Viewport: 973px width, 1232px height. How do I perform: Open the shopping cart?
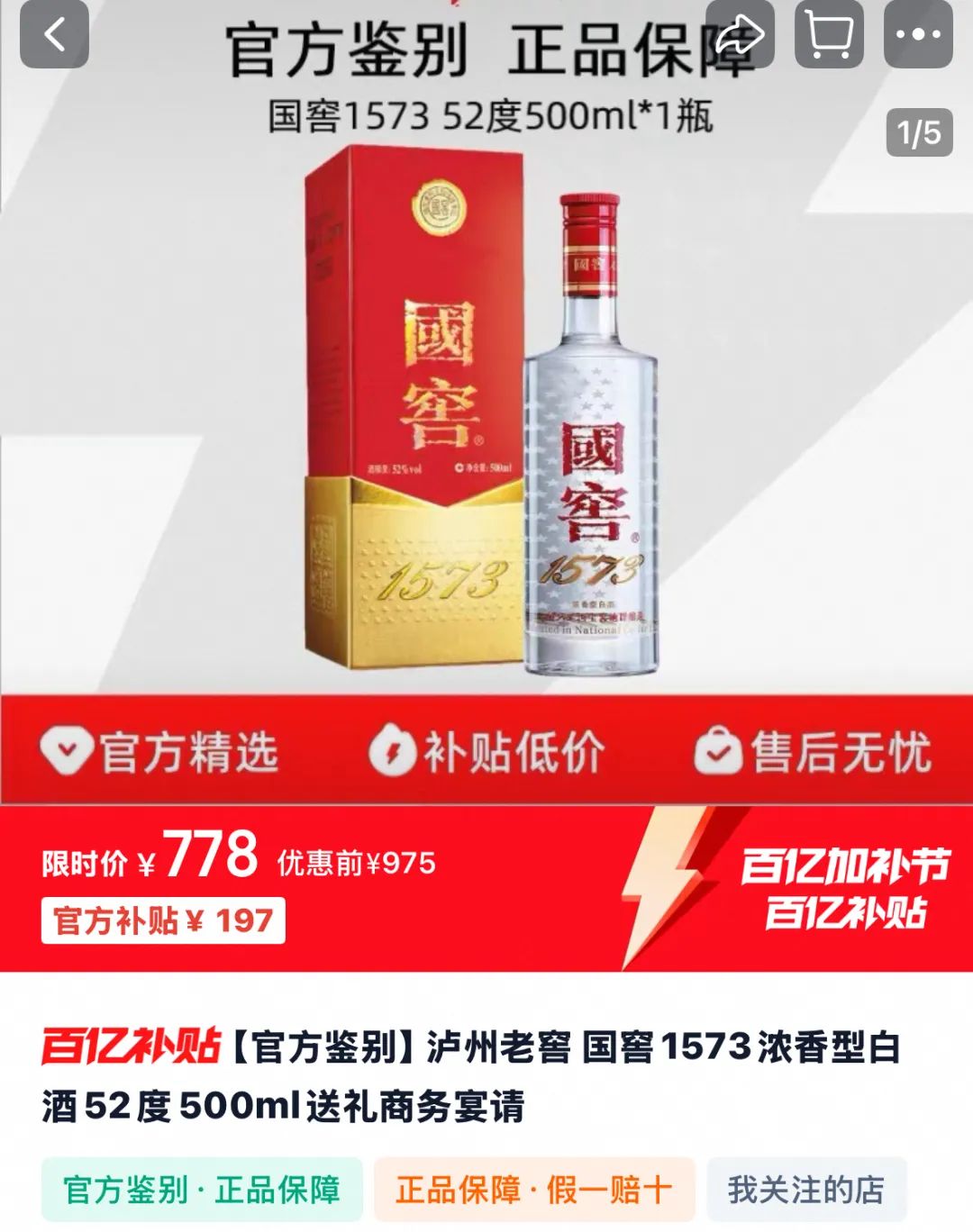coord(829,35)
